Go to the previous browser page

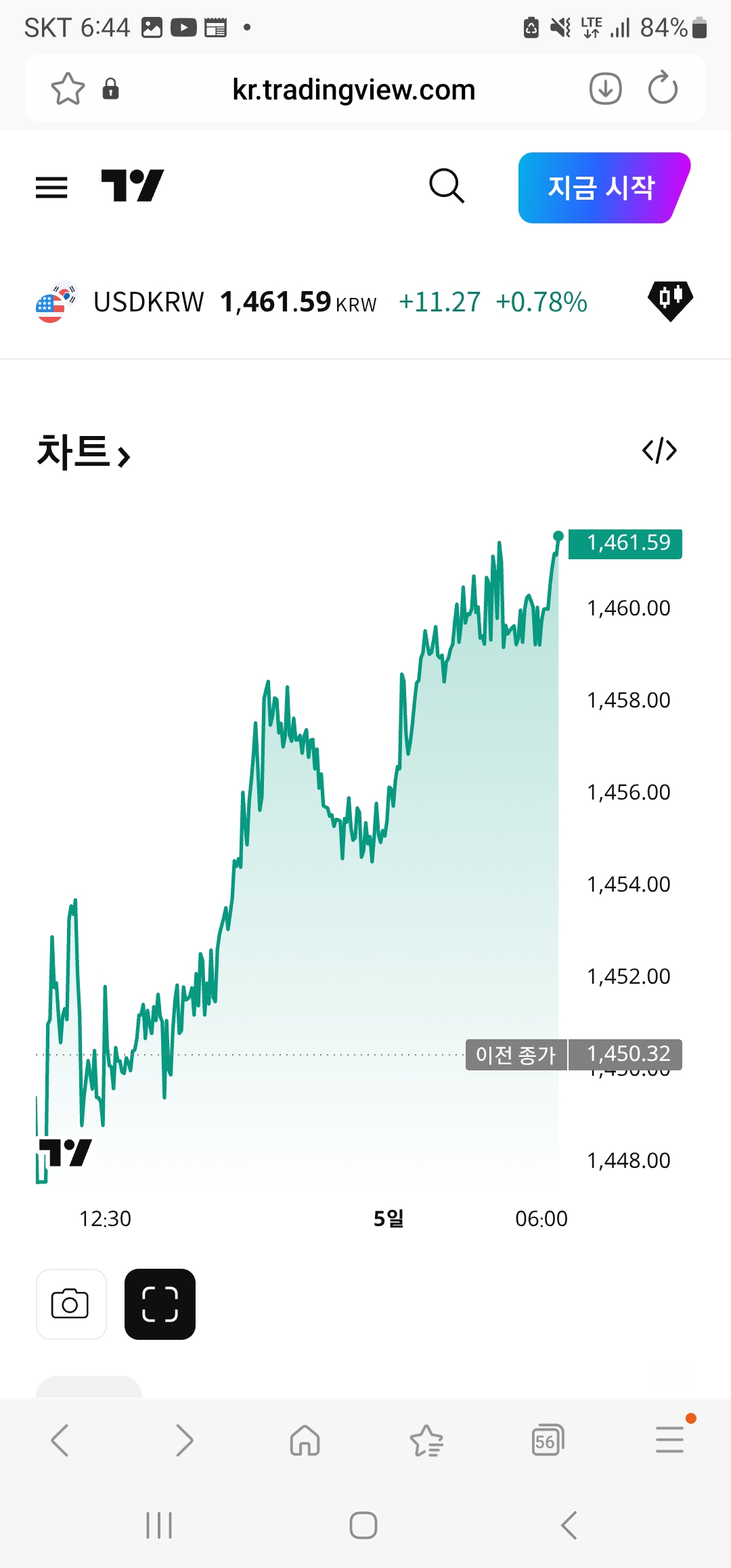tap(60, 1440)
